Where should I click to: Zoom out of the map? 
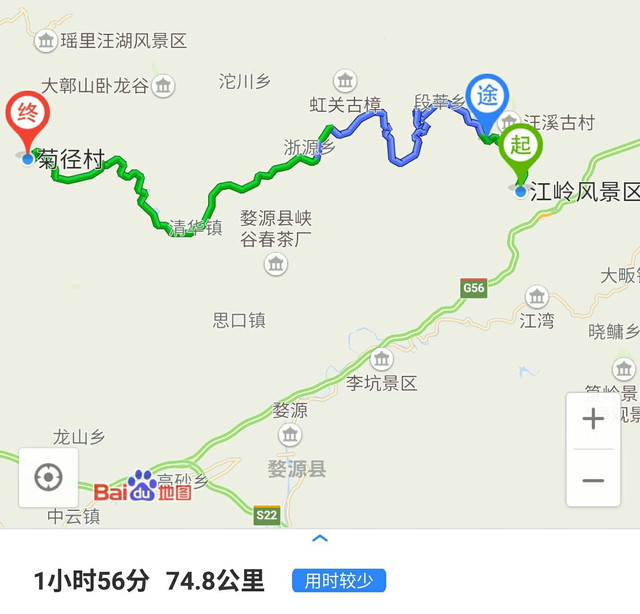(593, 480)
